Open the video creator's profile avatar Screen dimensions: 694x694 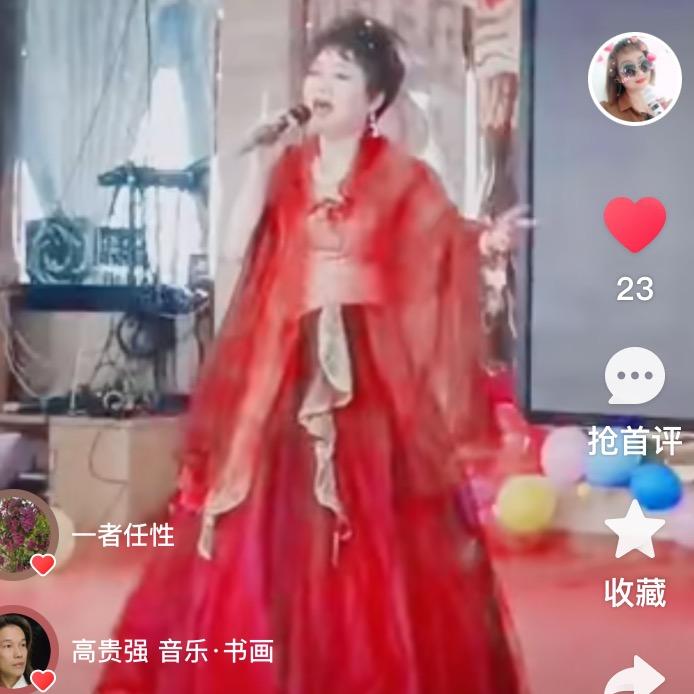point(634,79)
